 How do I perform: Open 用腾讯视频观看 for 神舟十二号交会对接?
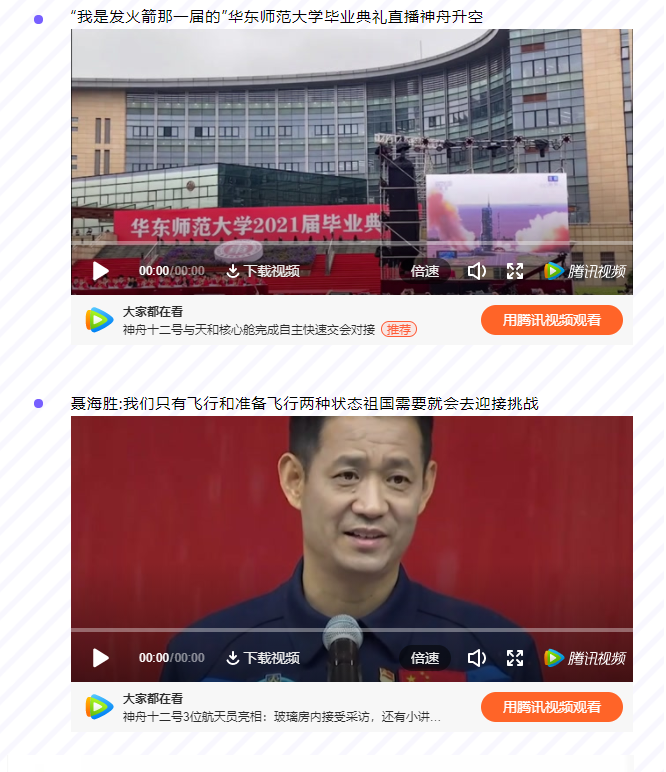click(552, 320)
